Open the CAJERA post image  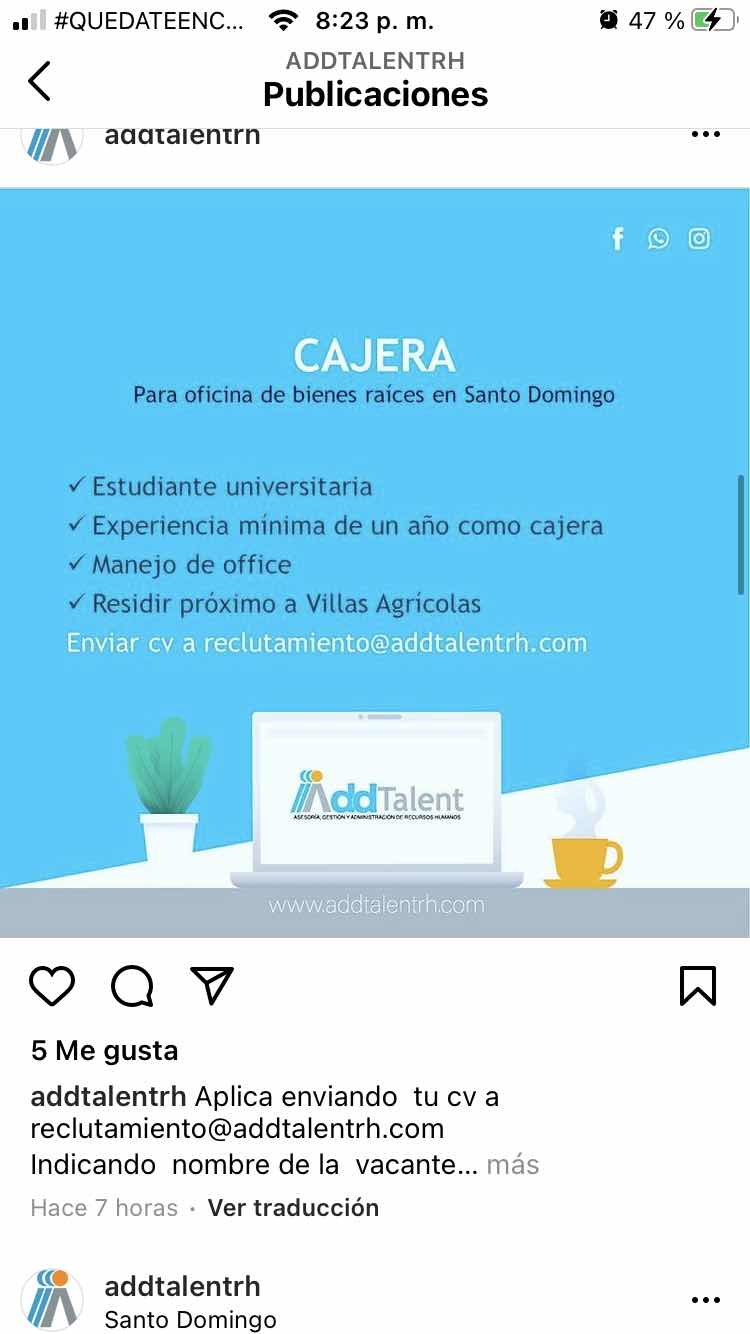click(375, 560)
